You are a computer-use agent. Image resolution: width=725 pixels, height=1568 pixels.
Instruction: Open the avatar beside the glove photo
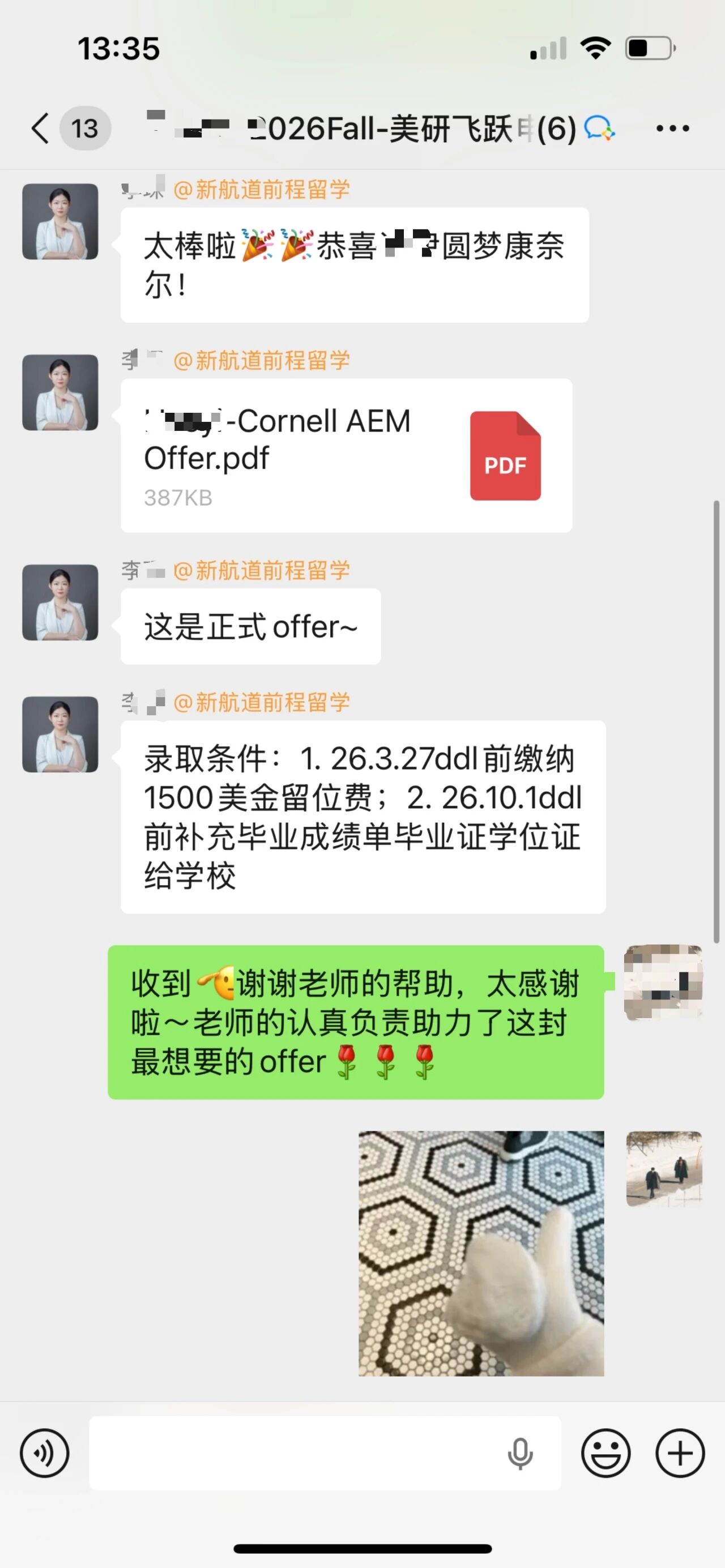pyautogui.click(x=664, y=1169)
